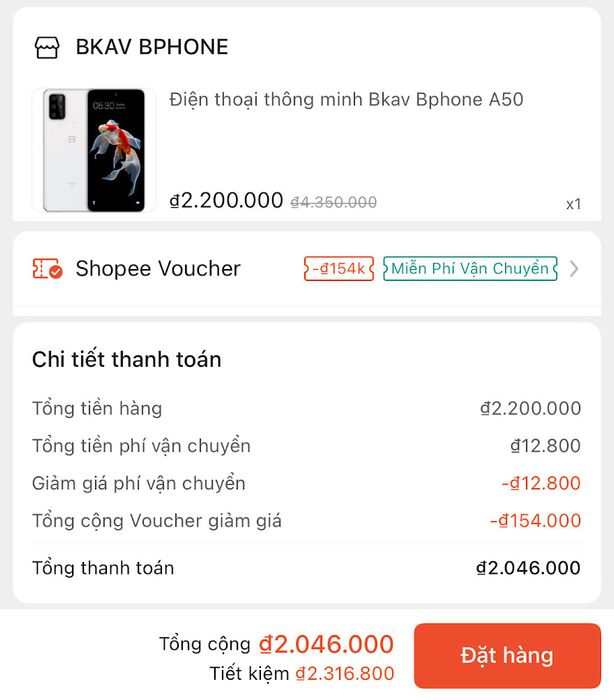Open the BKAV BPHONE shop
Image resolution: width=614 pixels, height=700 pixels.
pos(152,47)
